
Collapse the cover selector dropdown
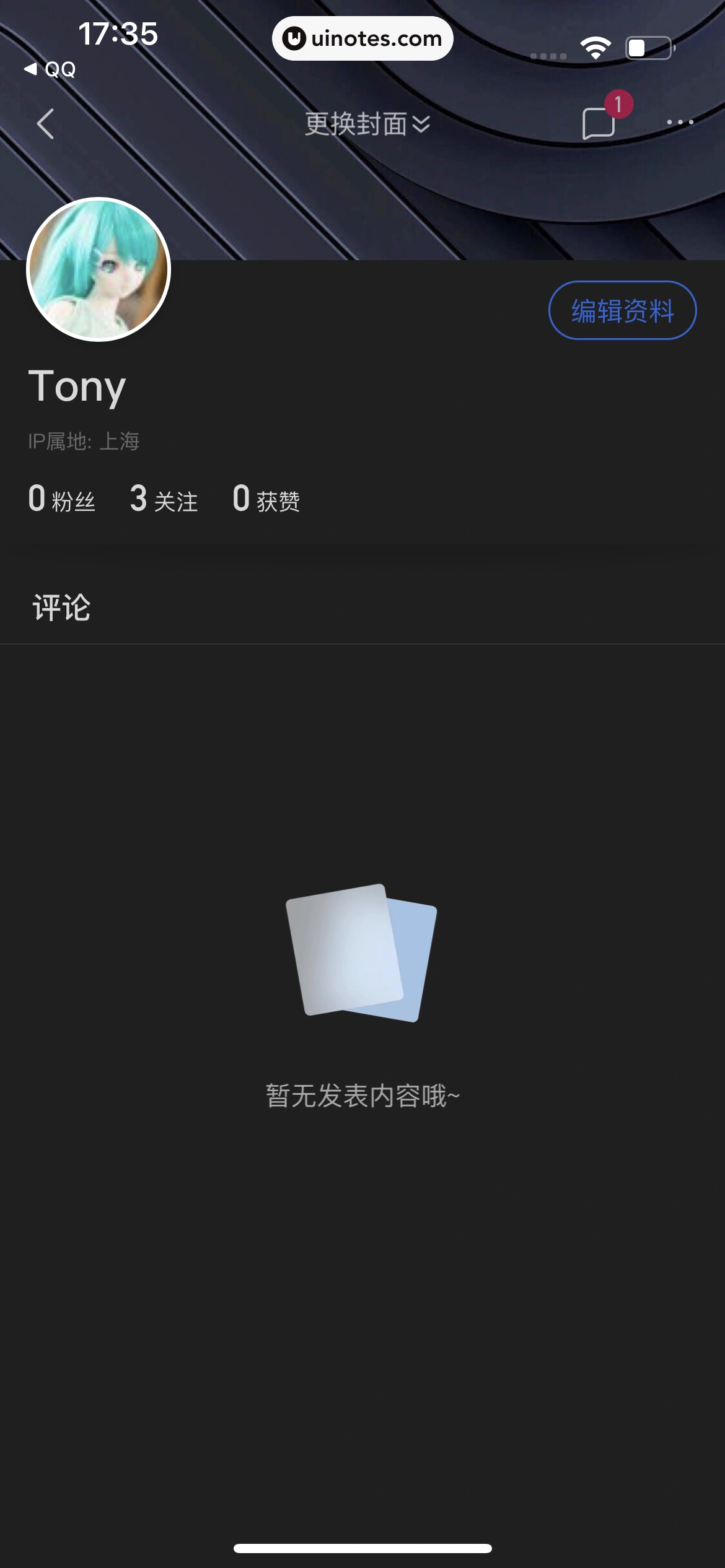421,124
